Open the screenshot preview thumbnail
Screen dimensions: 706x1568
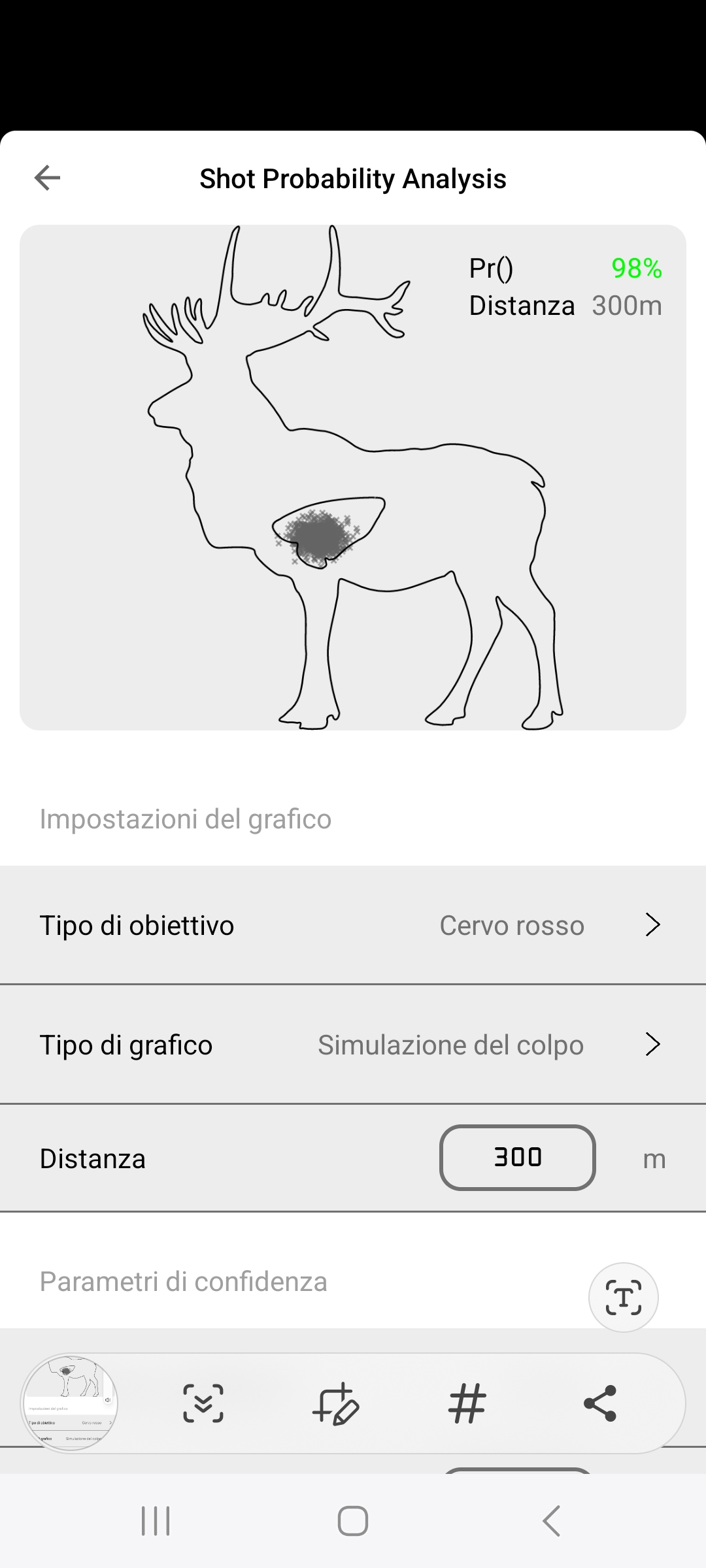pyautogui.click(x=69, y=1403)
